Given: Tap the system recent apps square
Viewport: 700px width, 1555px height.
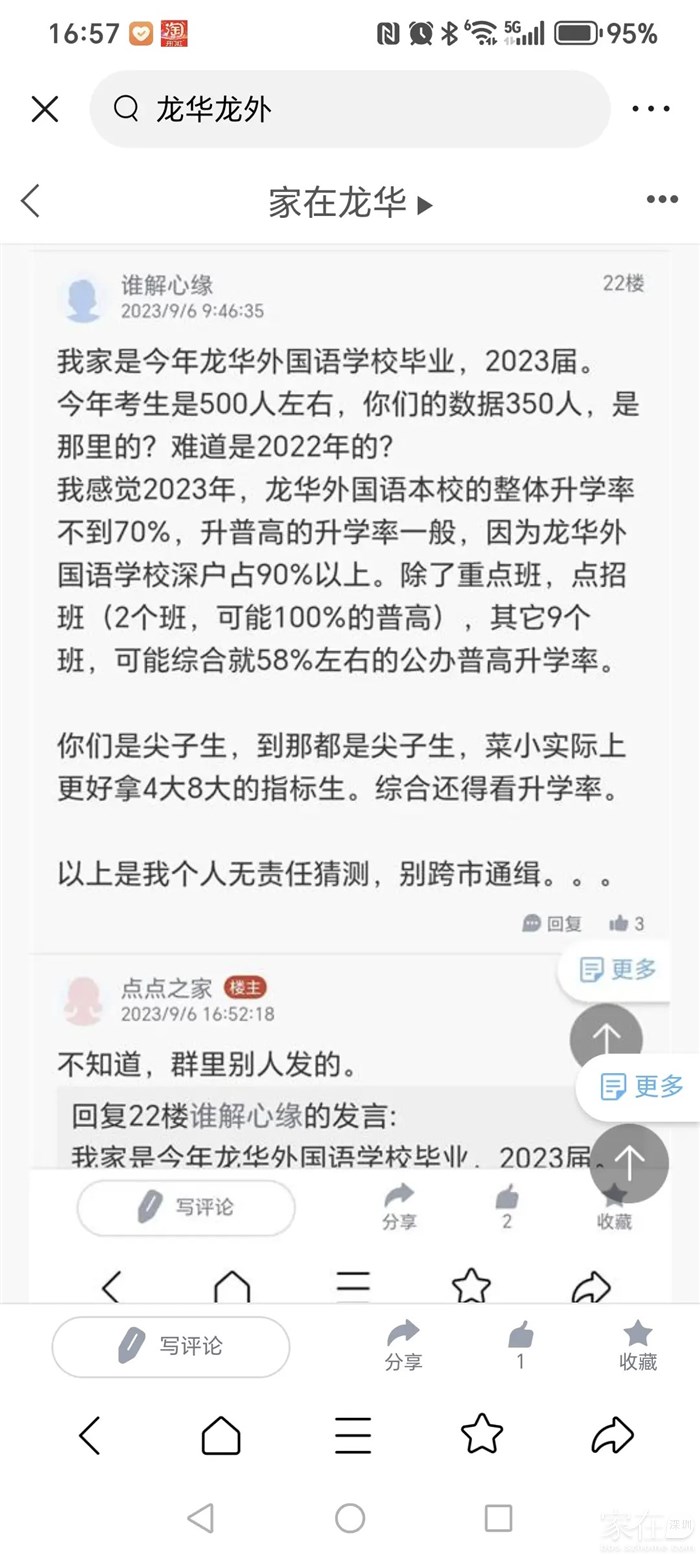Looking at the screenshot, I should tap(498, 1518).
